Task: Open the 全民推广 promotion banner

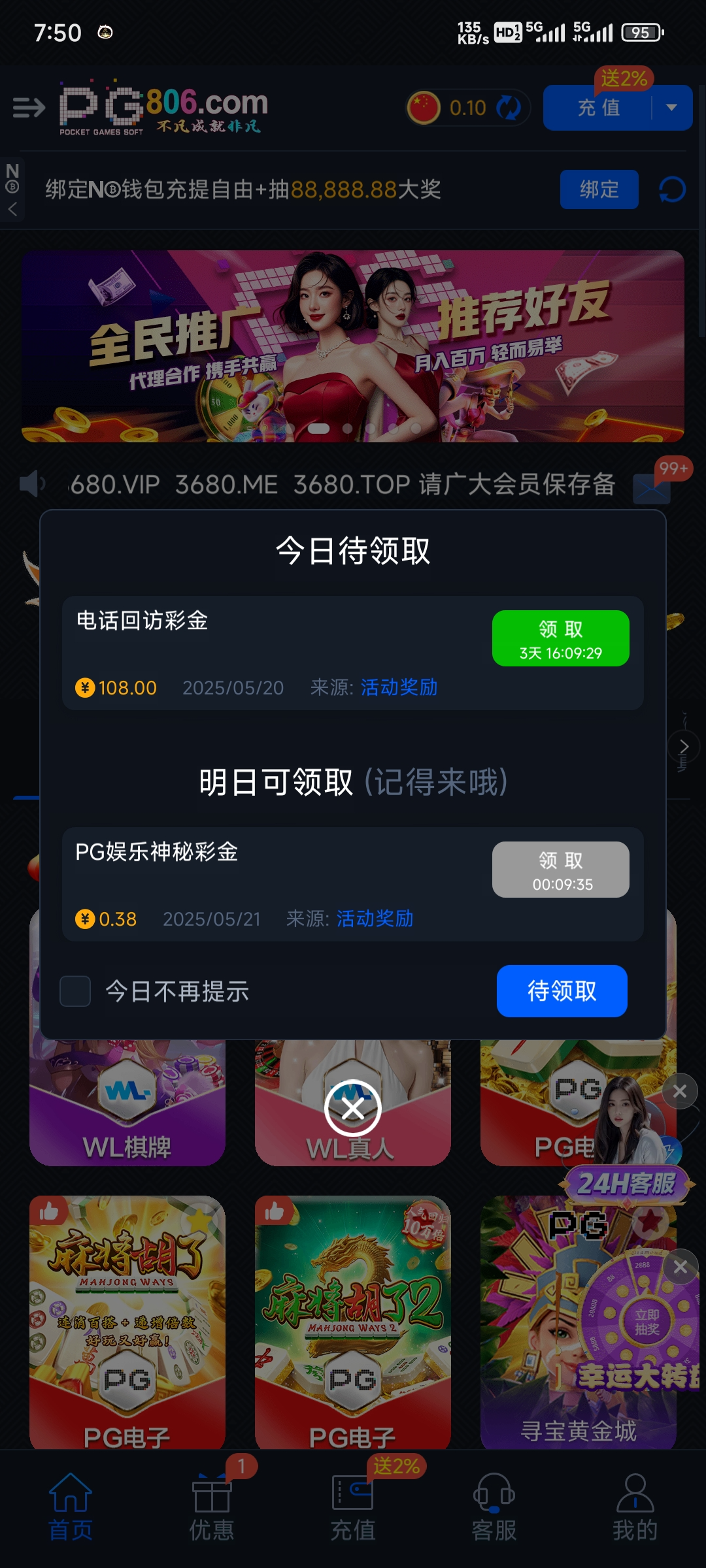Action: (353, 346)
